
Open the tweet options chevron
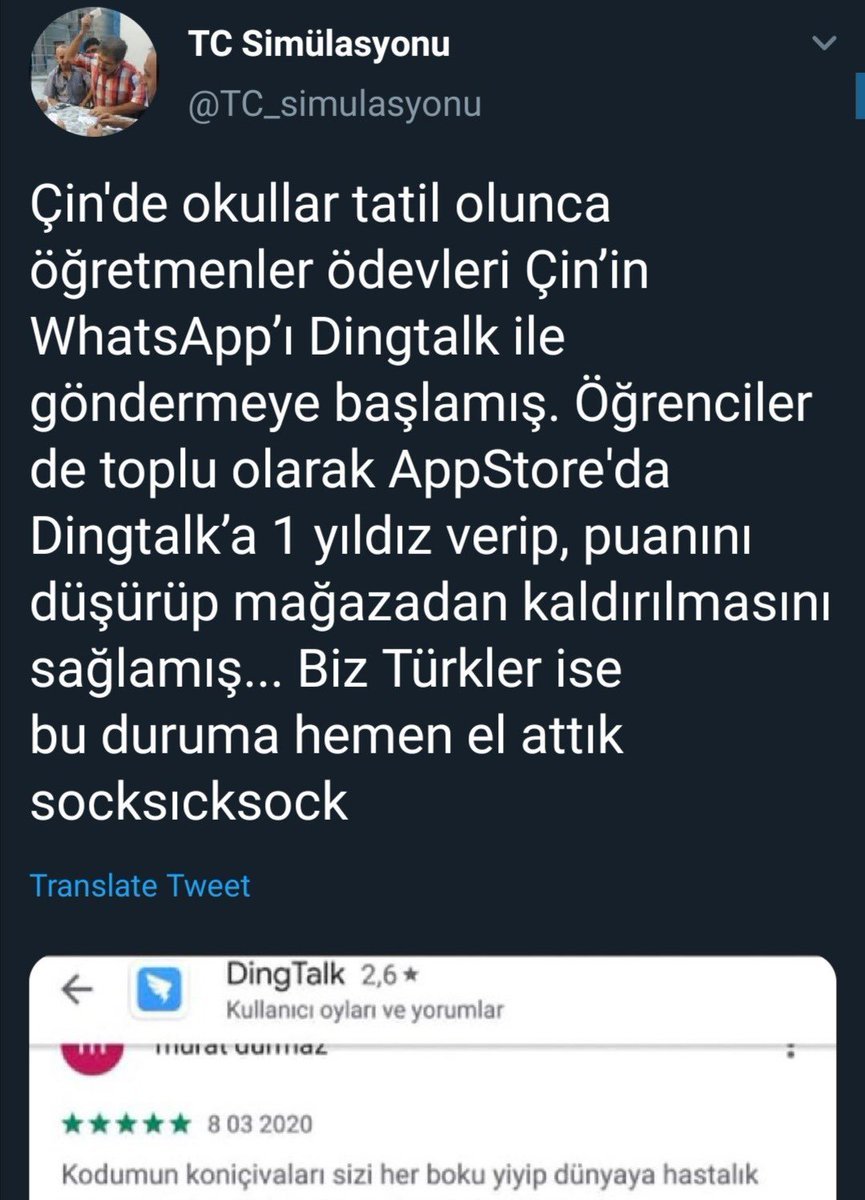click(825, 44)
